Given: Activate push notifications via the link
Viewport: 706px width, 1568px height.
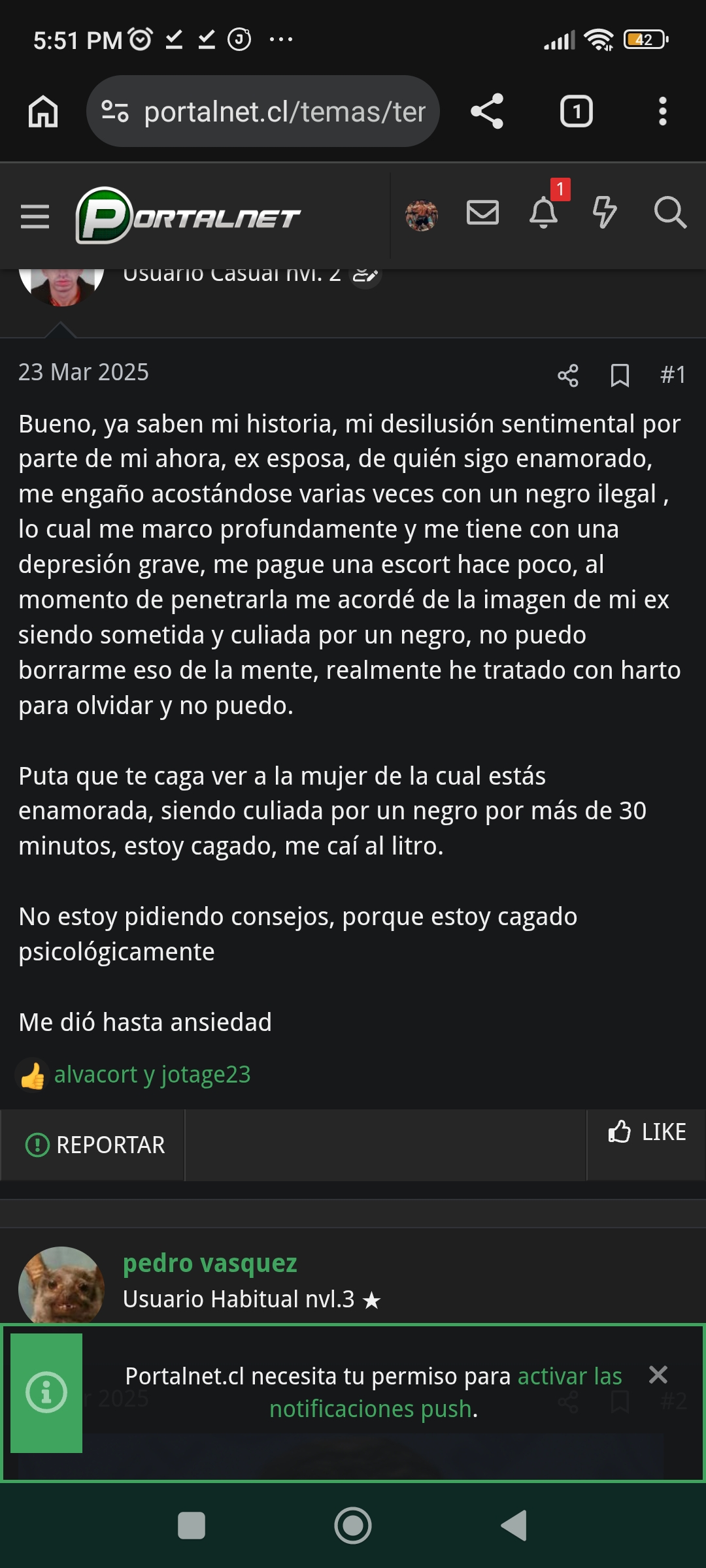Looking at the screenshot, I should 446,1392.
